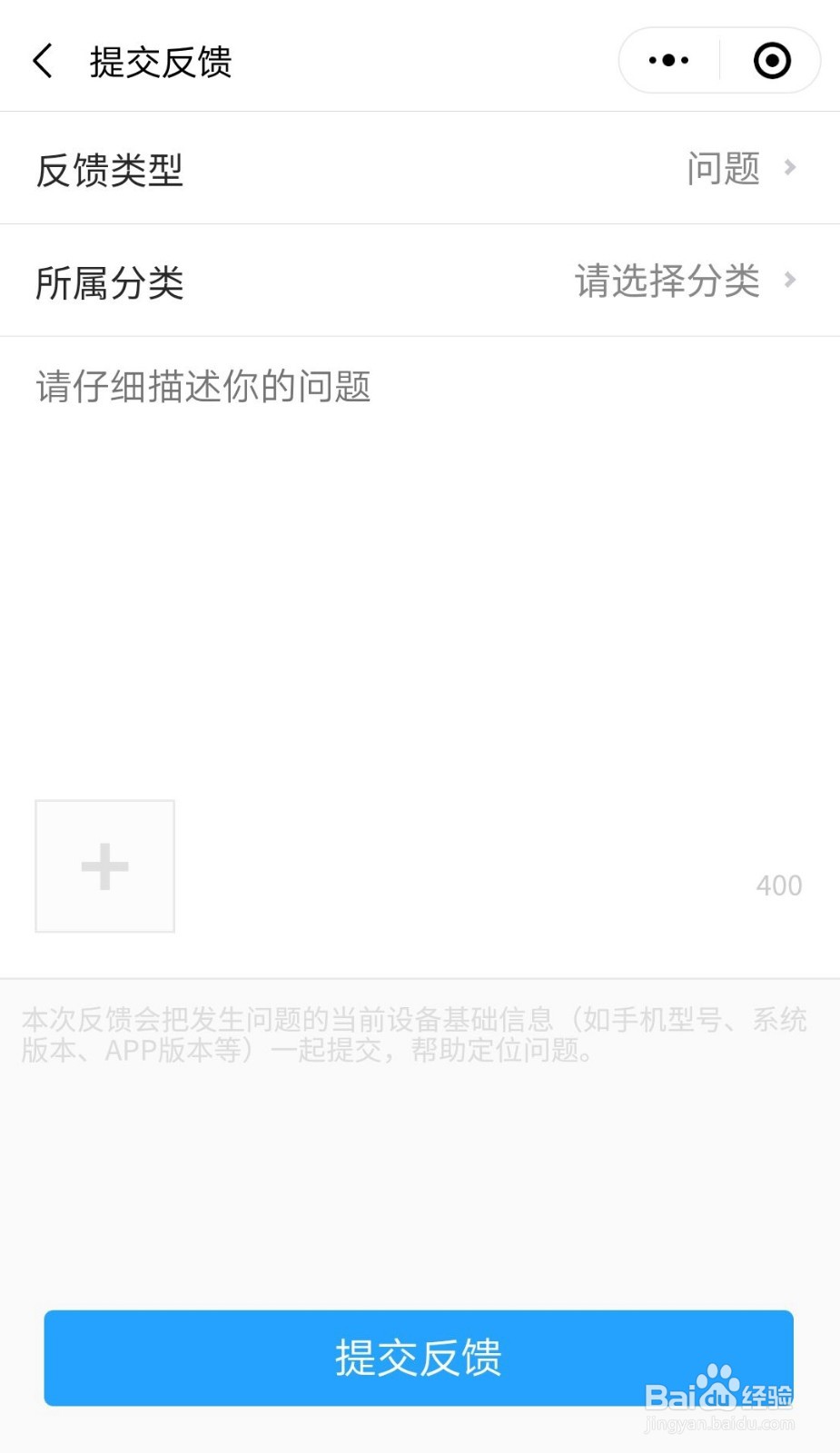The height and width of the screenshot is (1453, 840).
Task: Tap the jingyan.baidu.com watermark link
Action: [715, 1426]
